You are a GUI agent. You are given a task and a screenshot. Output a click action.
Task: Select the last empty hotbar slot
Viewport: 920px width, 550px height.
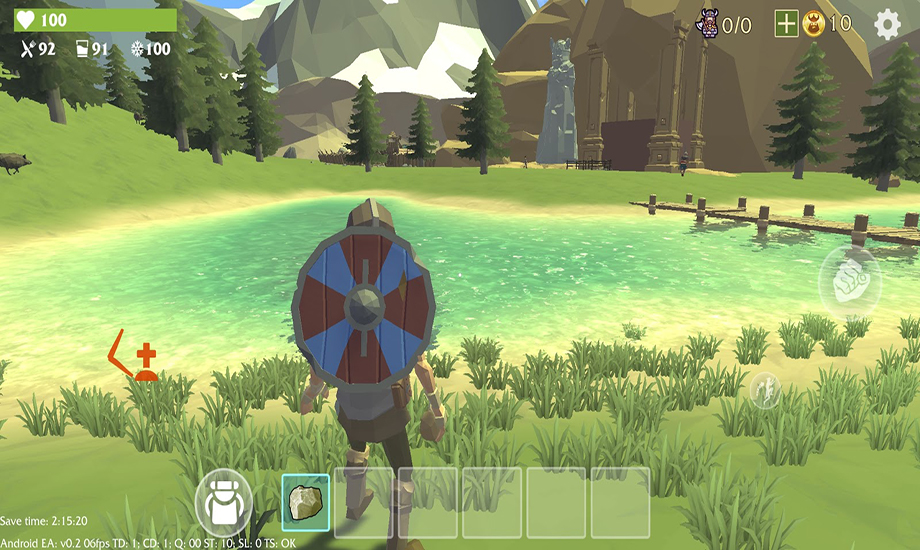(620, 502)
